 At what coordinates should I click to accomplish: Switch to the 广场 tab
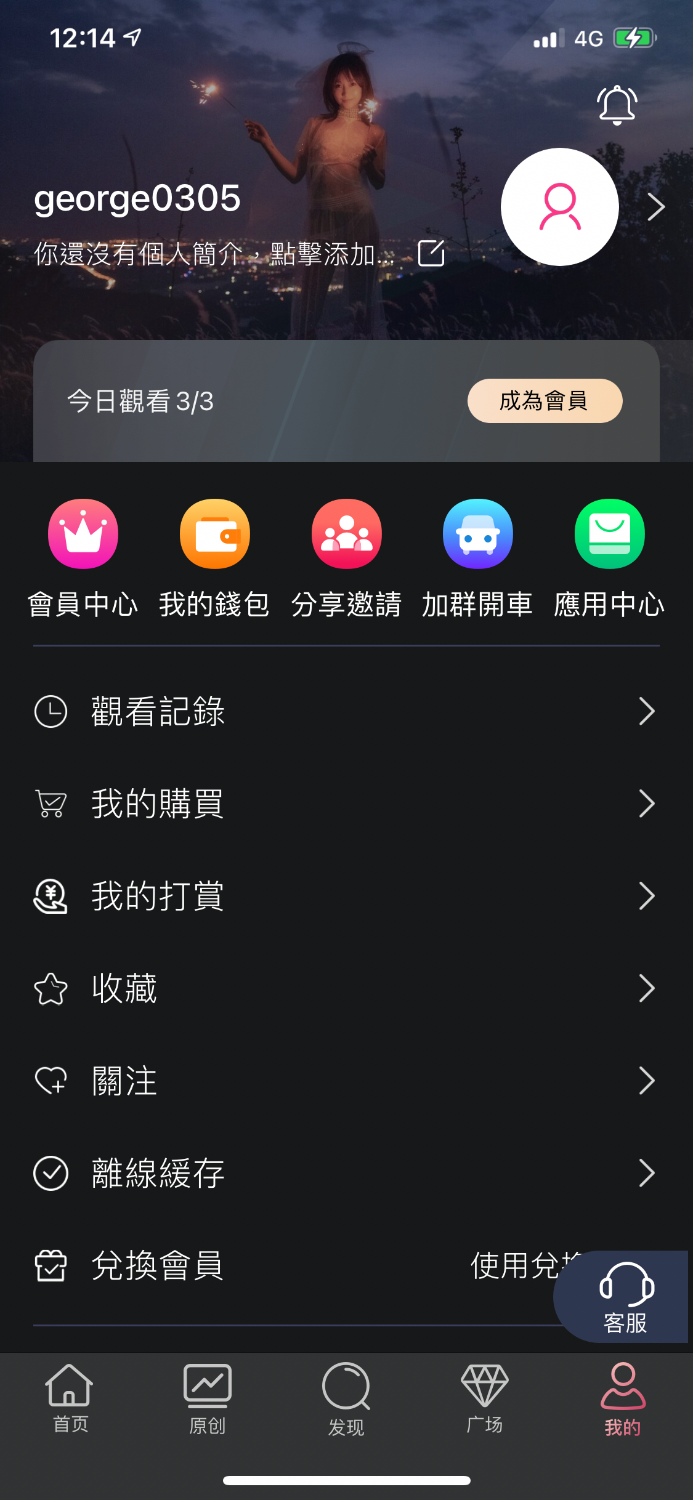[x=484, y=1398]
